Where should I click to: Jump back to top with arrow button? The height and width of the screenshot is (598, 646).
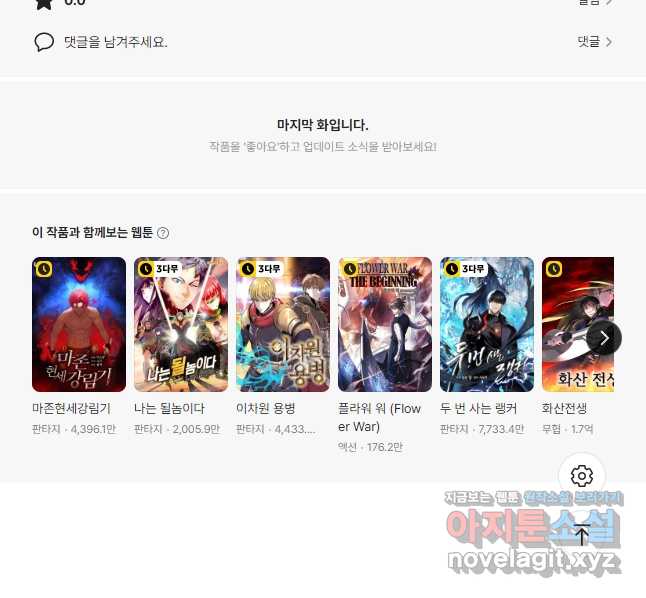[582, 535]
